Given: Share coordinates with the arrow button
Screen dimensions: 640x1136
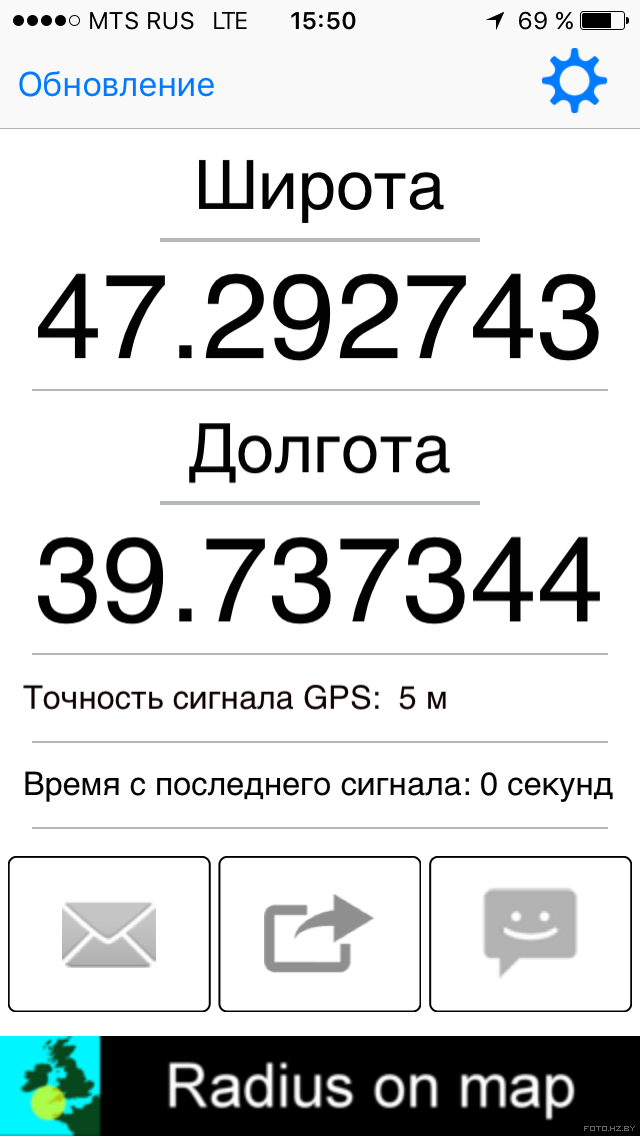Looking at the screenshot, I should [320, 934].
